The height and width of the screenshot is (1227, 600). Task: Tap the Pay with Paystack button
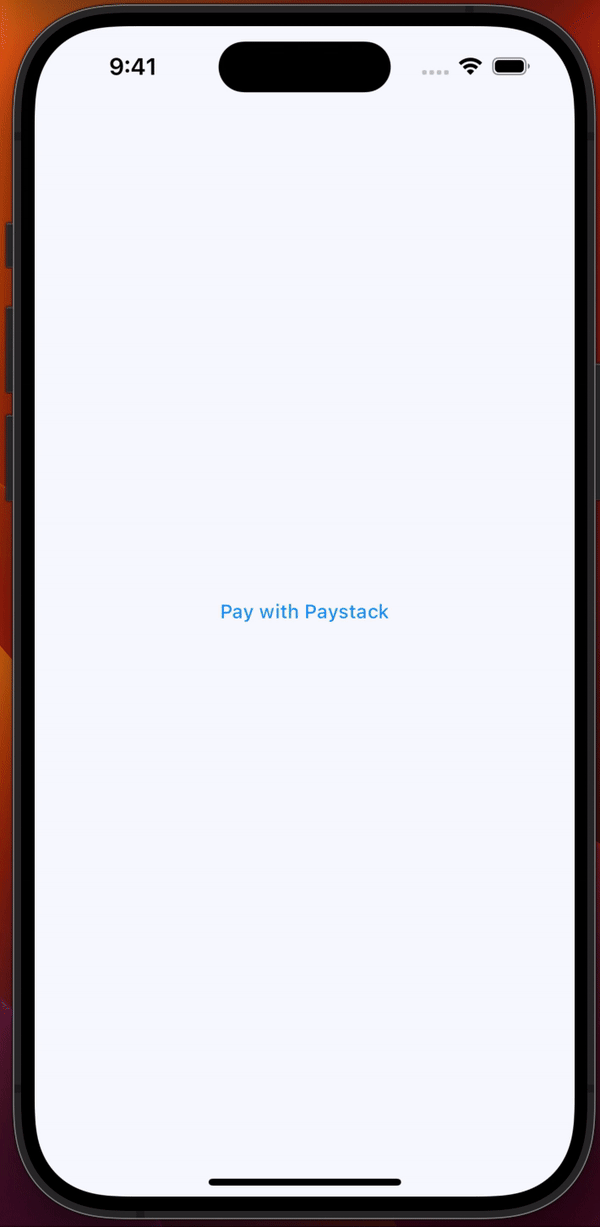(x=304, y=612)
